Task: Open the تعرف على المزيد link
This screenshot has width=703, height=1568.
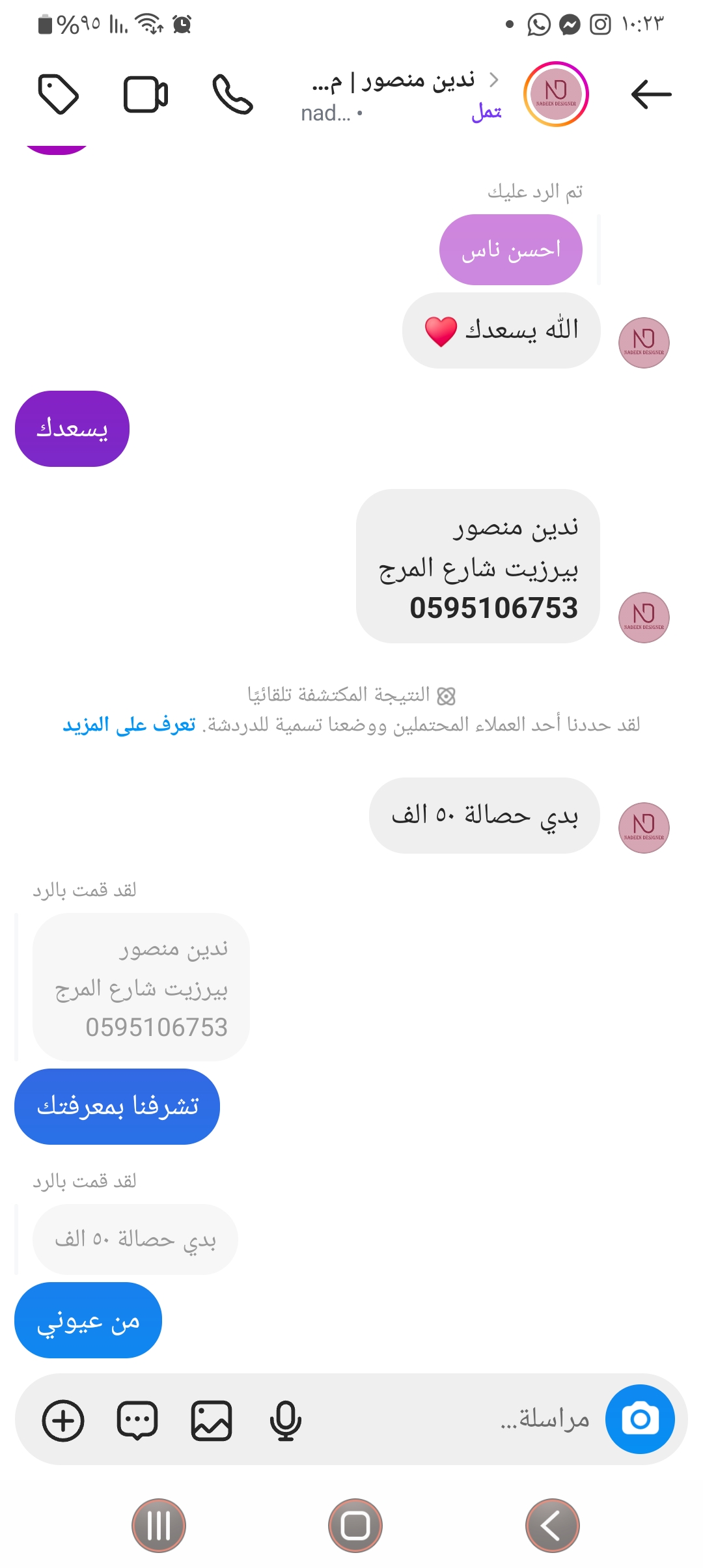Action: click(129, 725)
